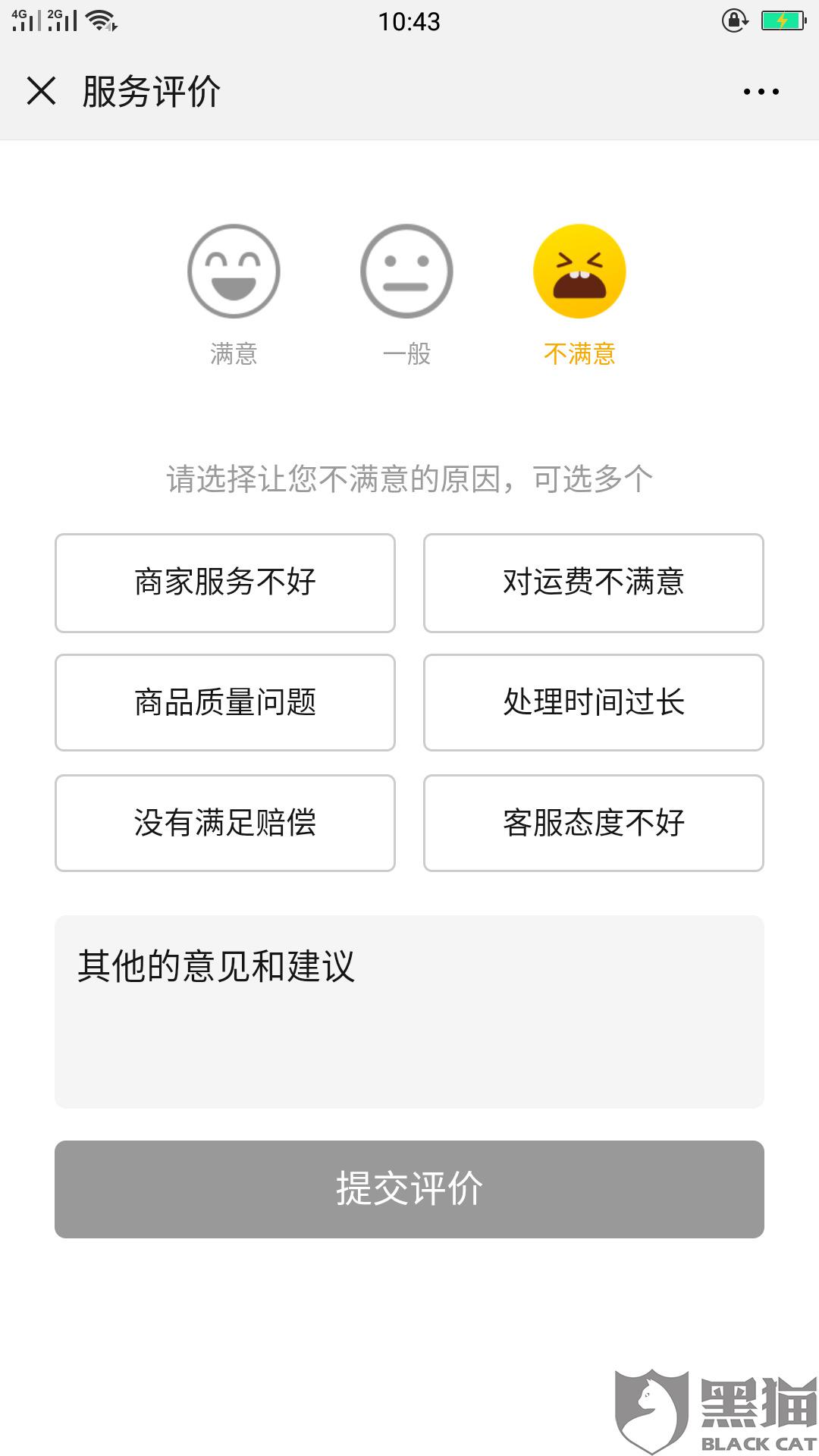Image resolution: width=819 pixels, height=1456 pixels.
Task: Check the 没有满足赔偿 option
Action: (225, 823)
